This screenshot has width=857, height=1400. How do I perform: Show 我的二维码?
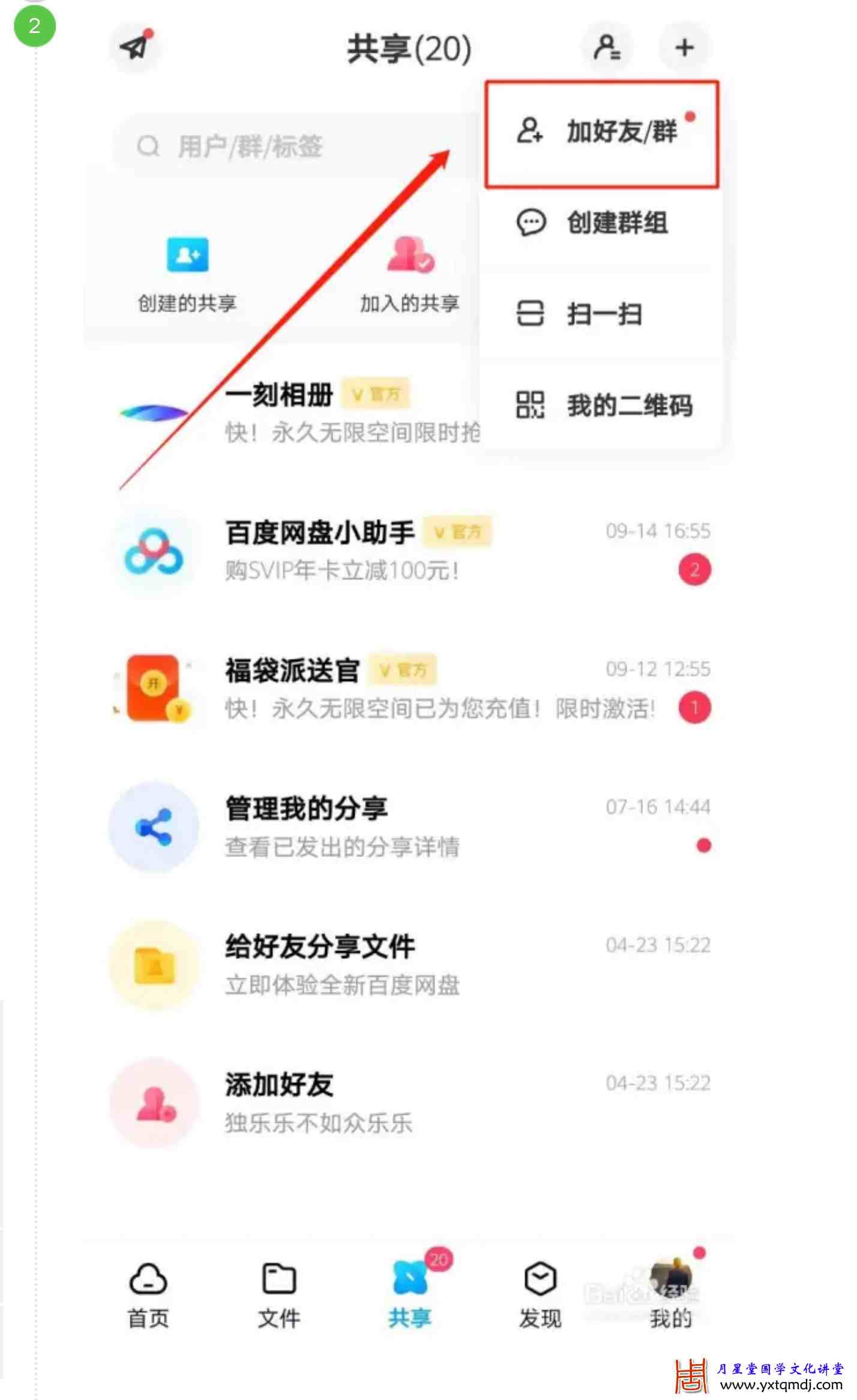tap(601, 405)
